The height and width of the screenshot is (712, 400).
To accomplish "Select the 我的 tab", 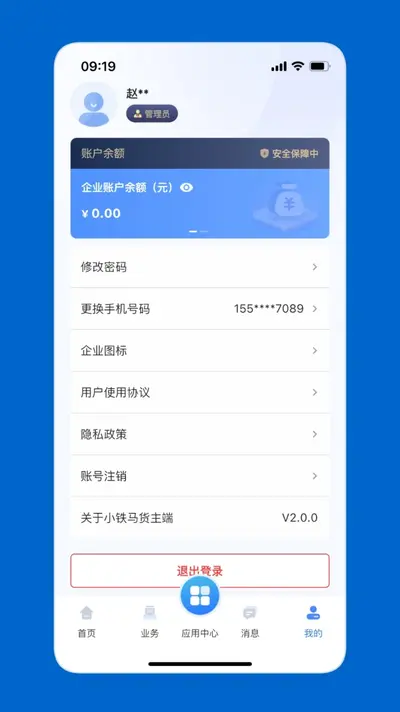I will [313, 621].
